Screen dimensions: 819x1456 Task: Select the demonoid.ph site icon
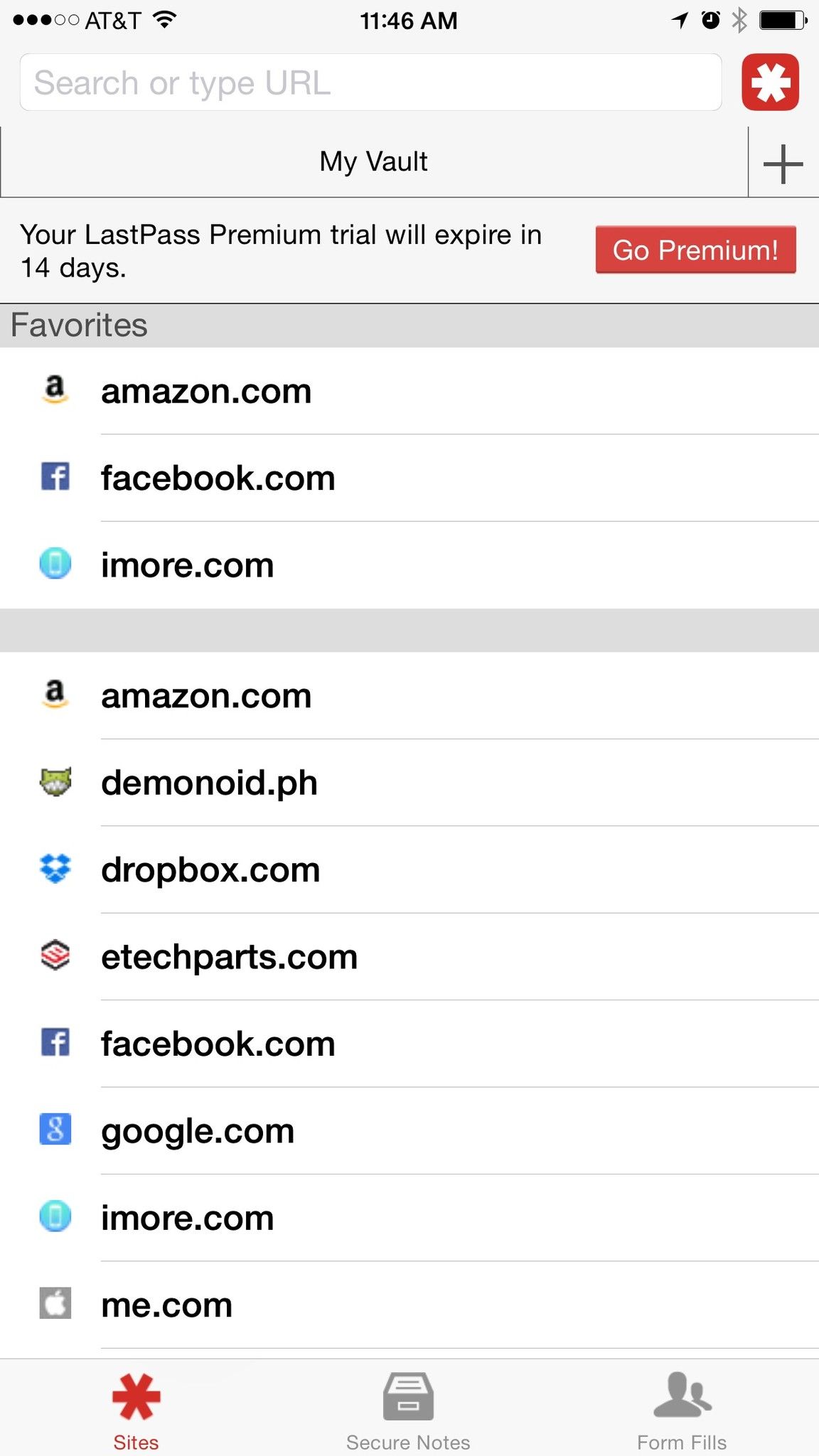(55, 782)
